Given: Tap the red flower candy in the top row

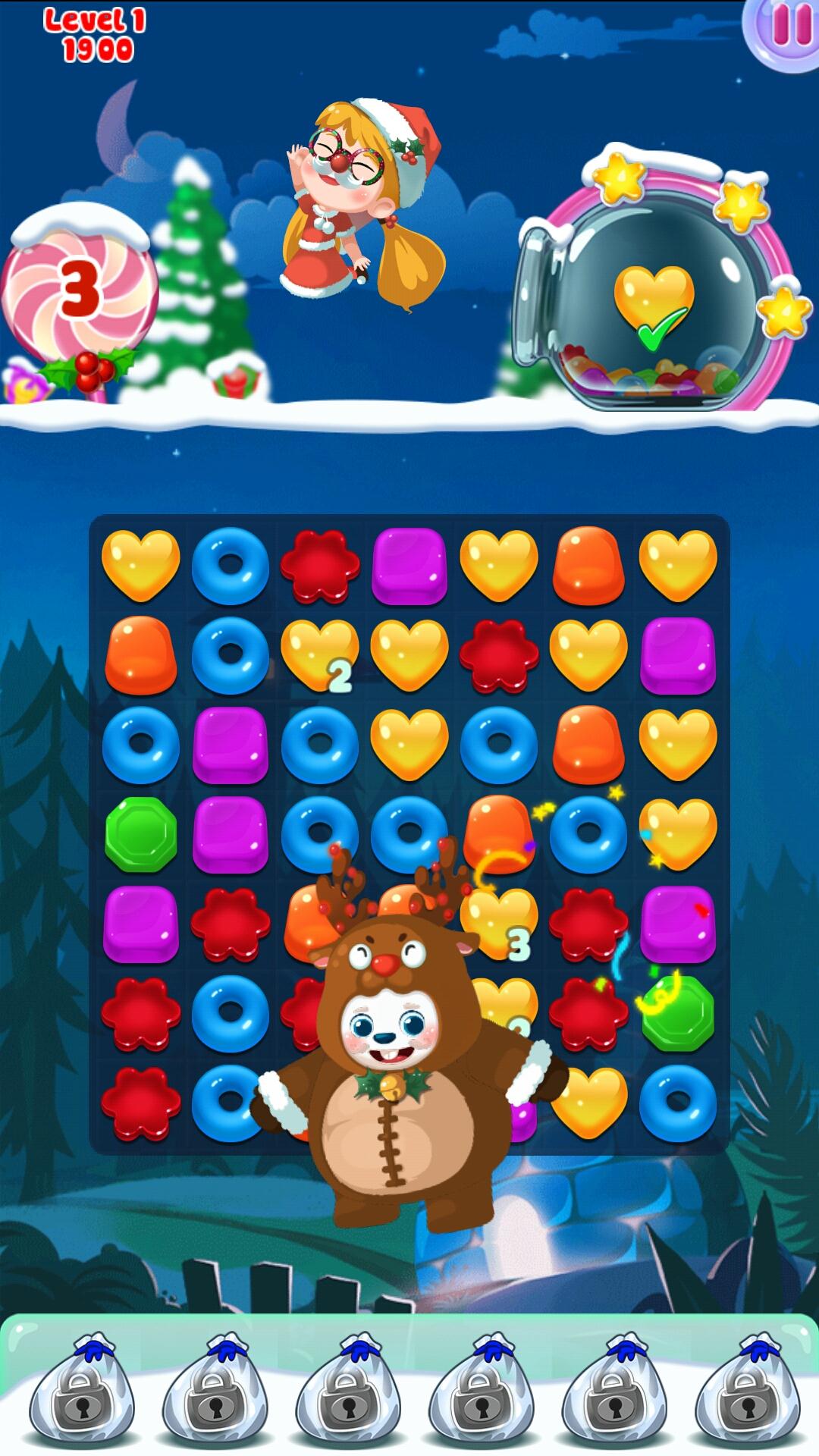Looking at the screenshot, I should pyautogui.click(x=319, y=566).
